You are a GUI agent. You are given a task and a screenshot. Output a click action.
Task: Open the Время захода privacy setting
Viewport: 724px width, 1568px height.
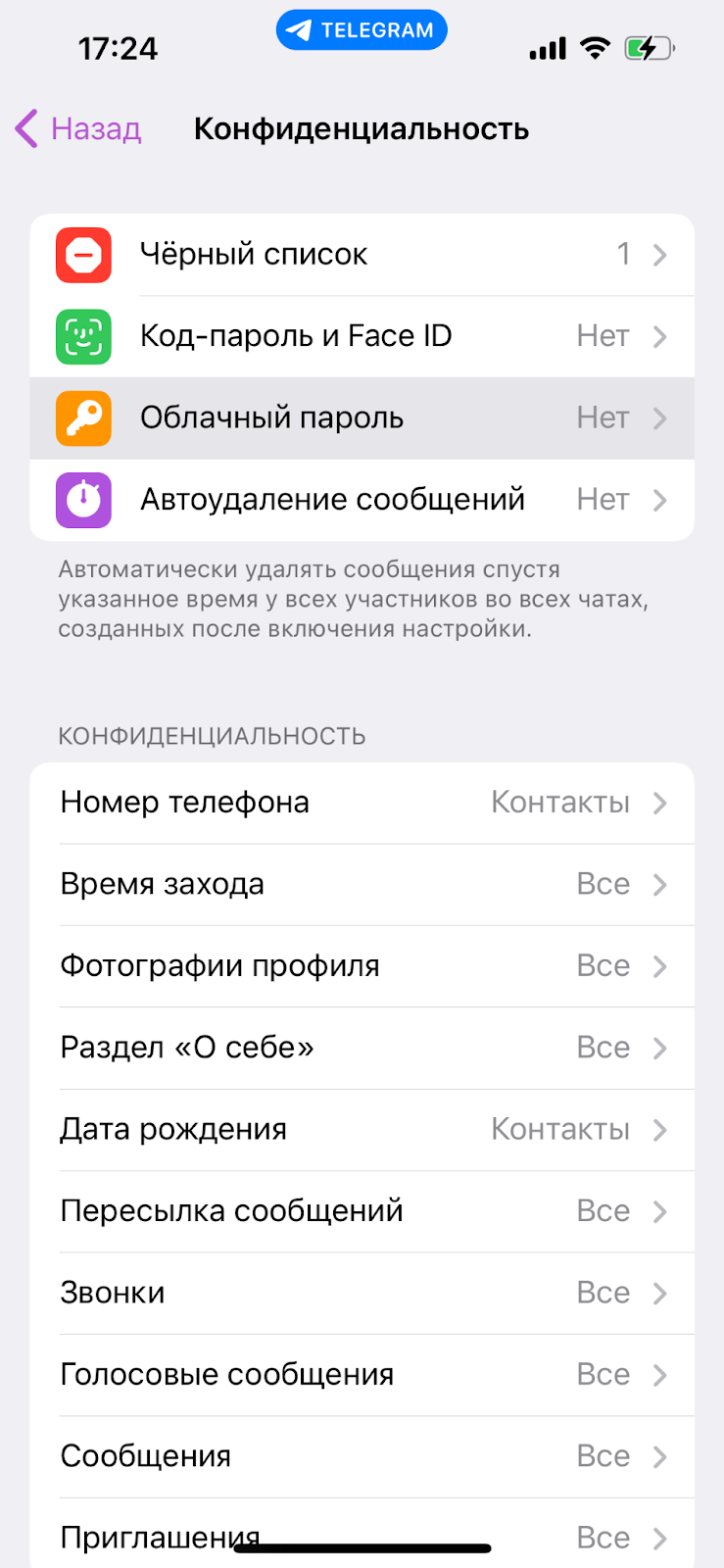pyautogui.click(x=362, y=883)
